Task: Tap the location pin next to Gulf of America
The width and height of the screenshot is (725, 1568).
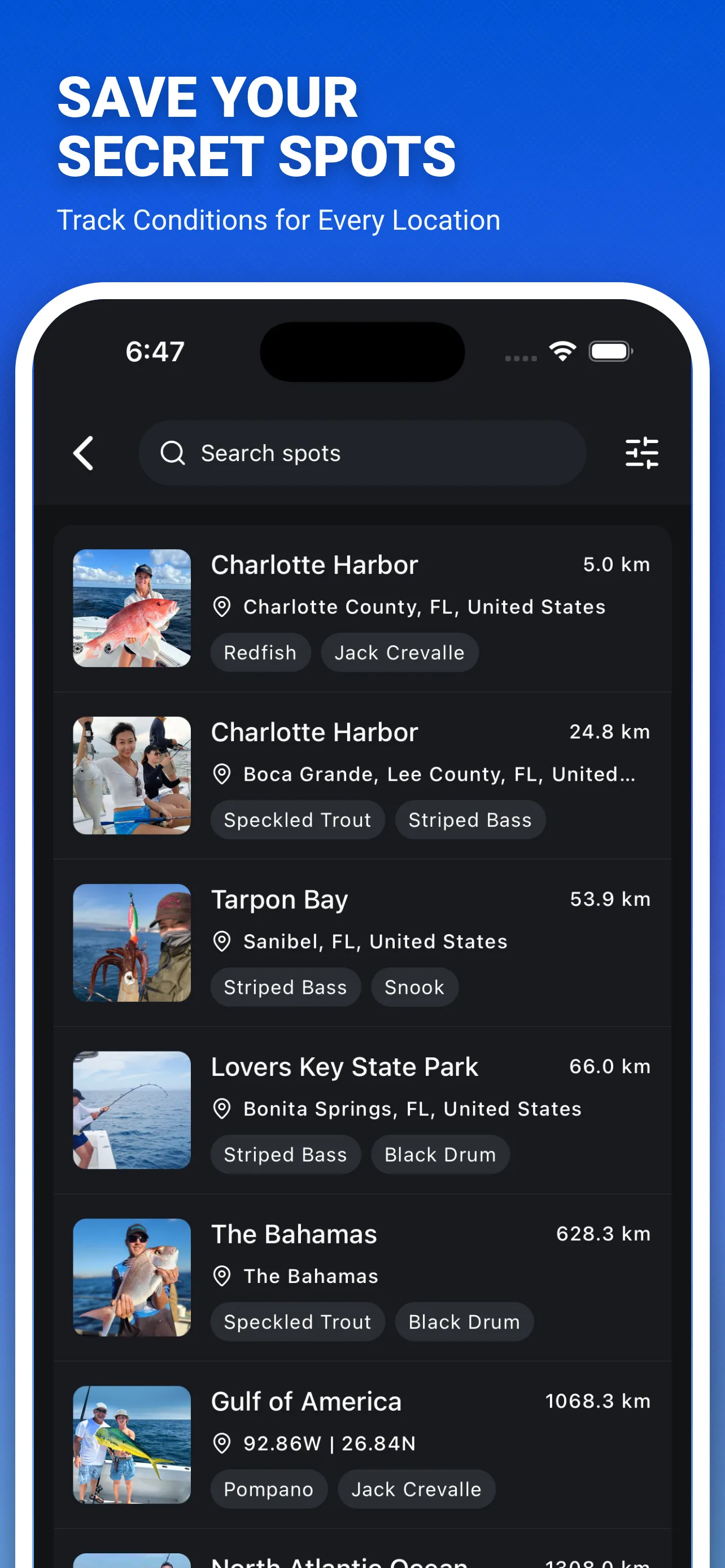Action: point(221,1443)
